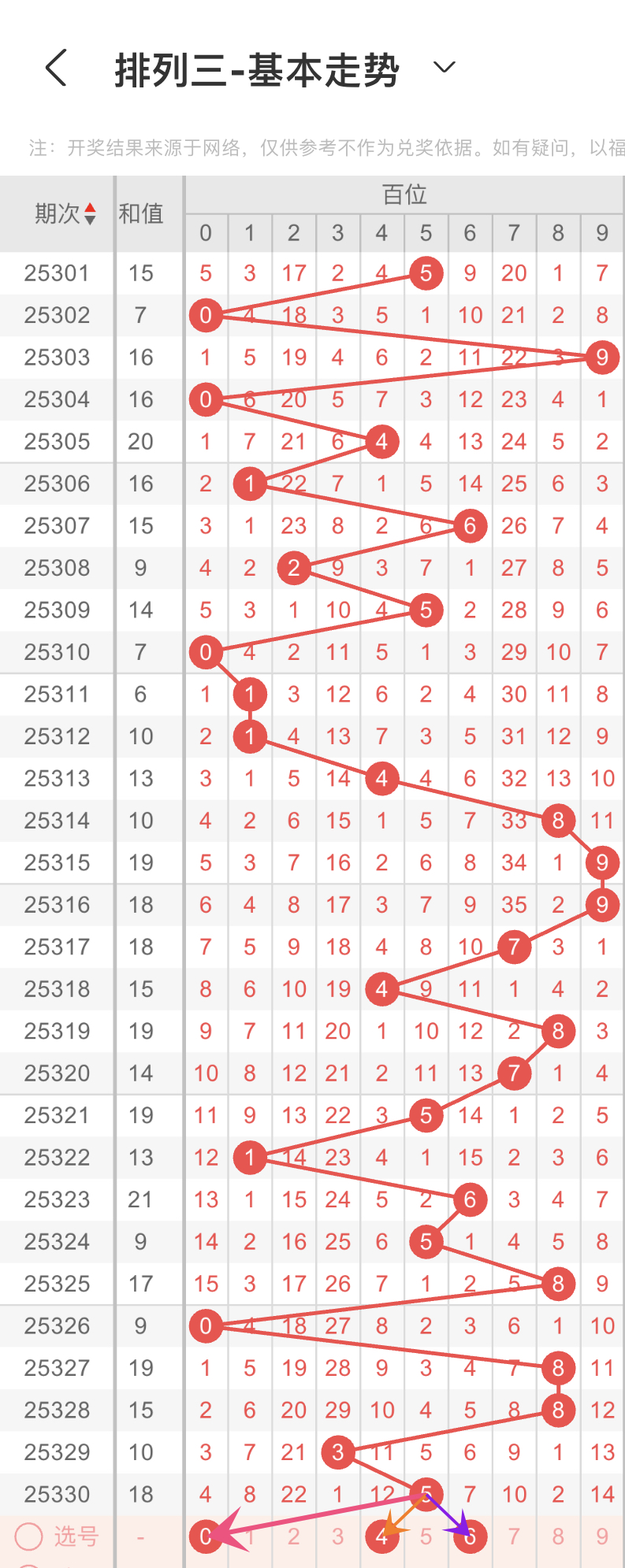Expand the 排列三-基本走势 chart type dropdown
This screenshot has height=1568, width=625.
point(445,68)
